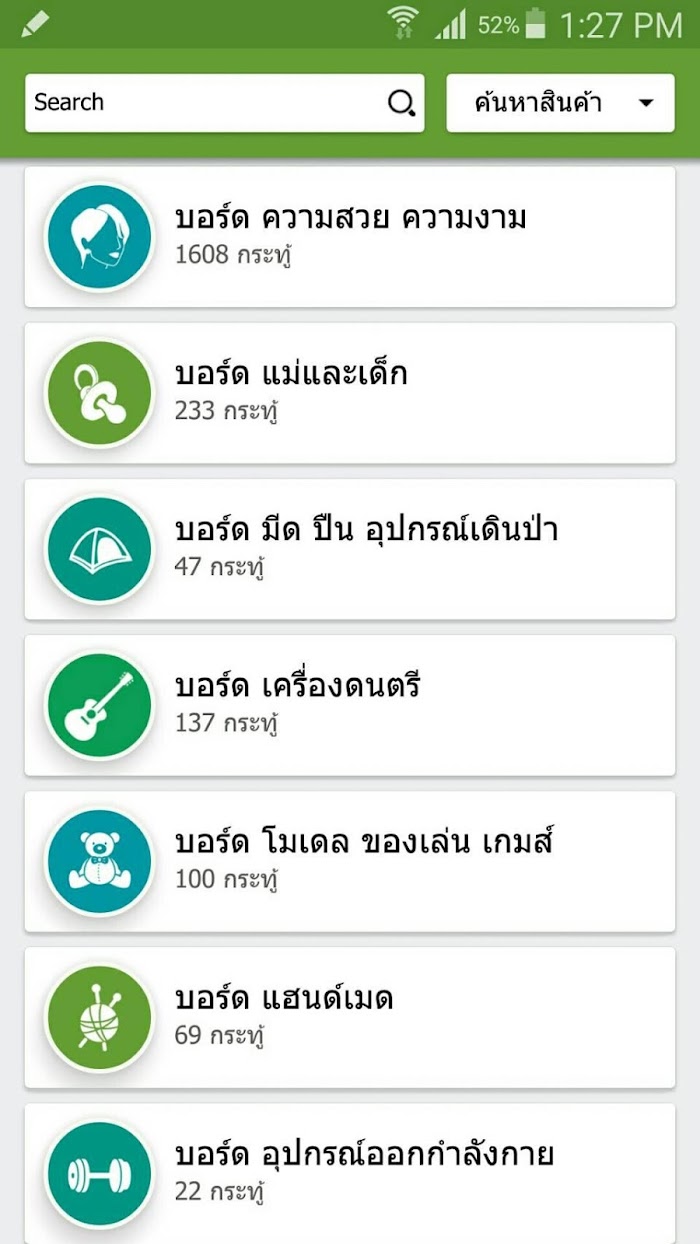Open บอร์ด ความสวย ความงาม board

(x=350, y=237)
